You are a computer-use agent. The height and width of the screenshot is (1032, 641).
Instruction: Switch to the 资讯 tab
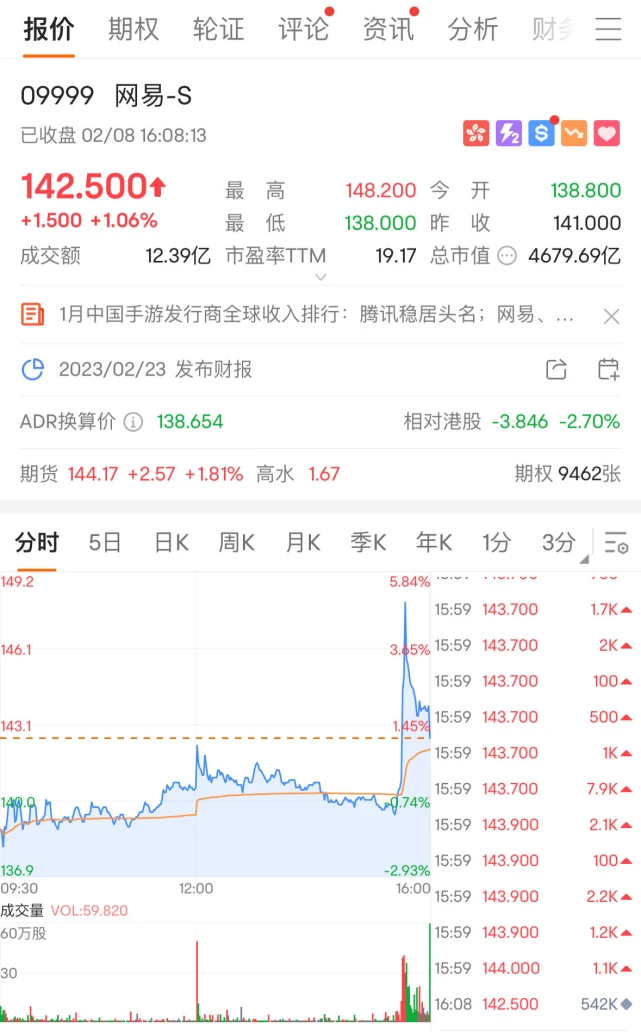click(x=388, y=29)
